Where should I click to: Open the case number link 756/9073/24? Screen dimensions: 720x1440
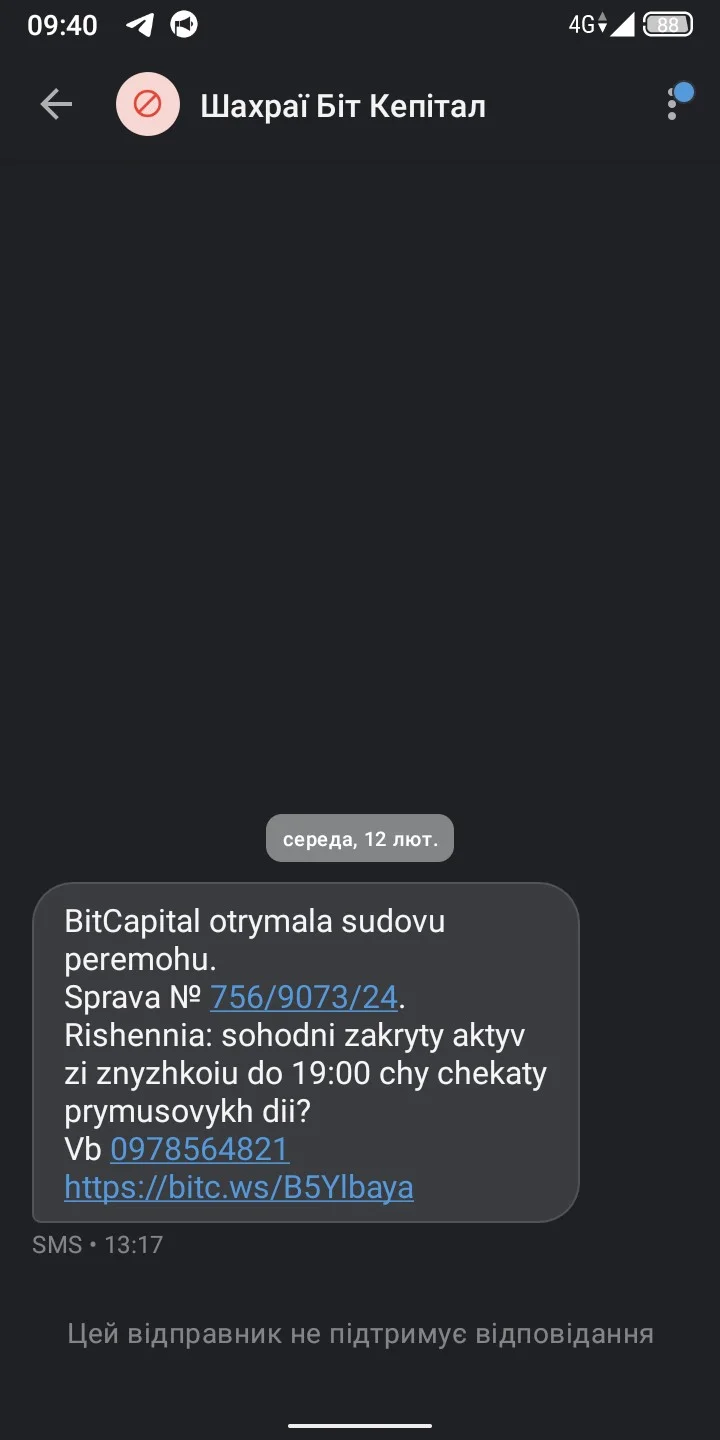(304, 996)
